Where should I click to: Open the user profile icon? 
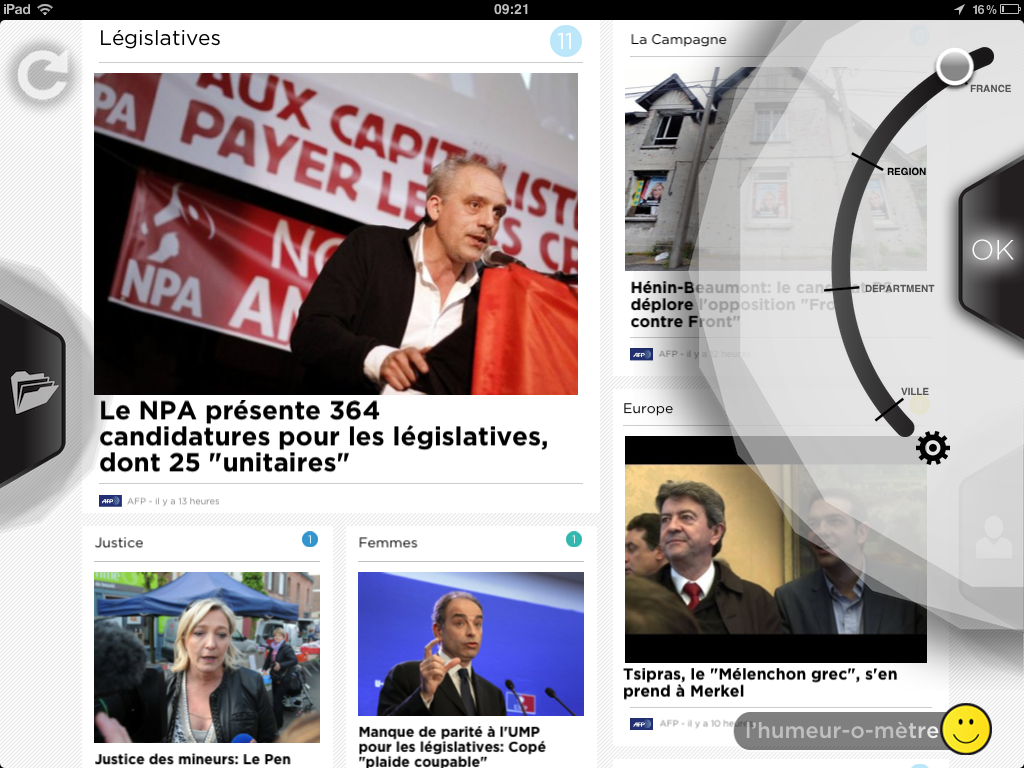click(x=993, y=537)
